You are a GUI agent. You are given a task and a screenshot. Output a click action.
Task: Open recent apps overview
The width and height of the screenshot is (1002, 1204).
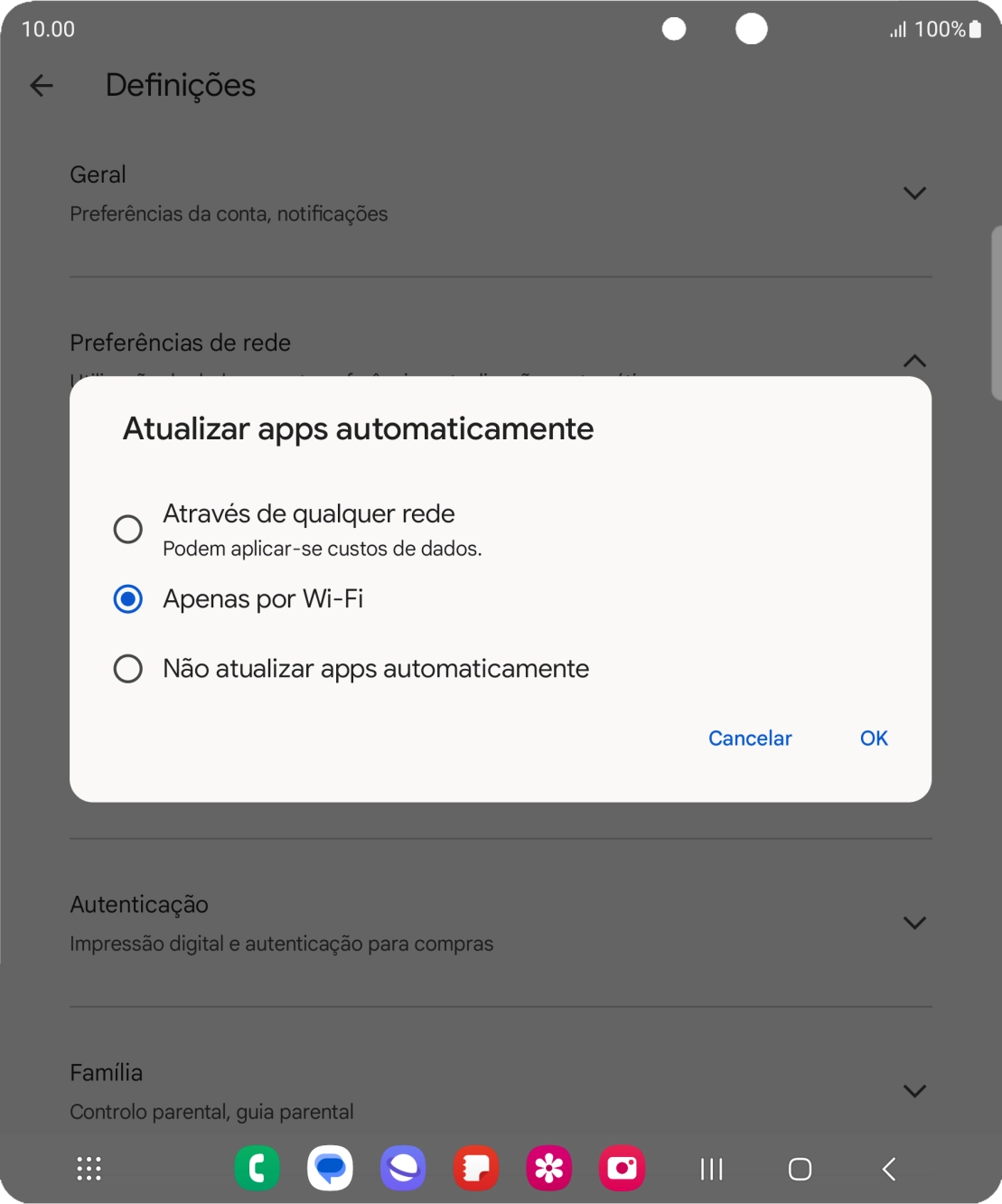(x=710, y=1168)
